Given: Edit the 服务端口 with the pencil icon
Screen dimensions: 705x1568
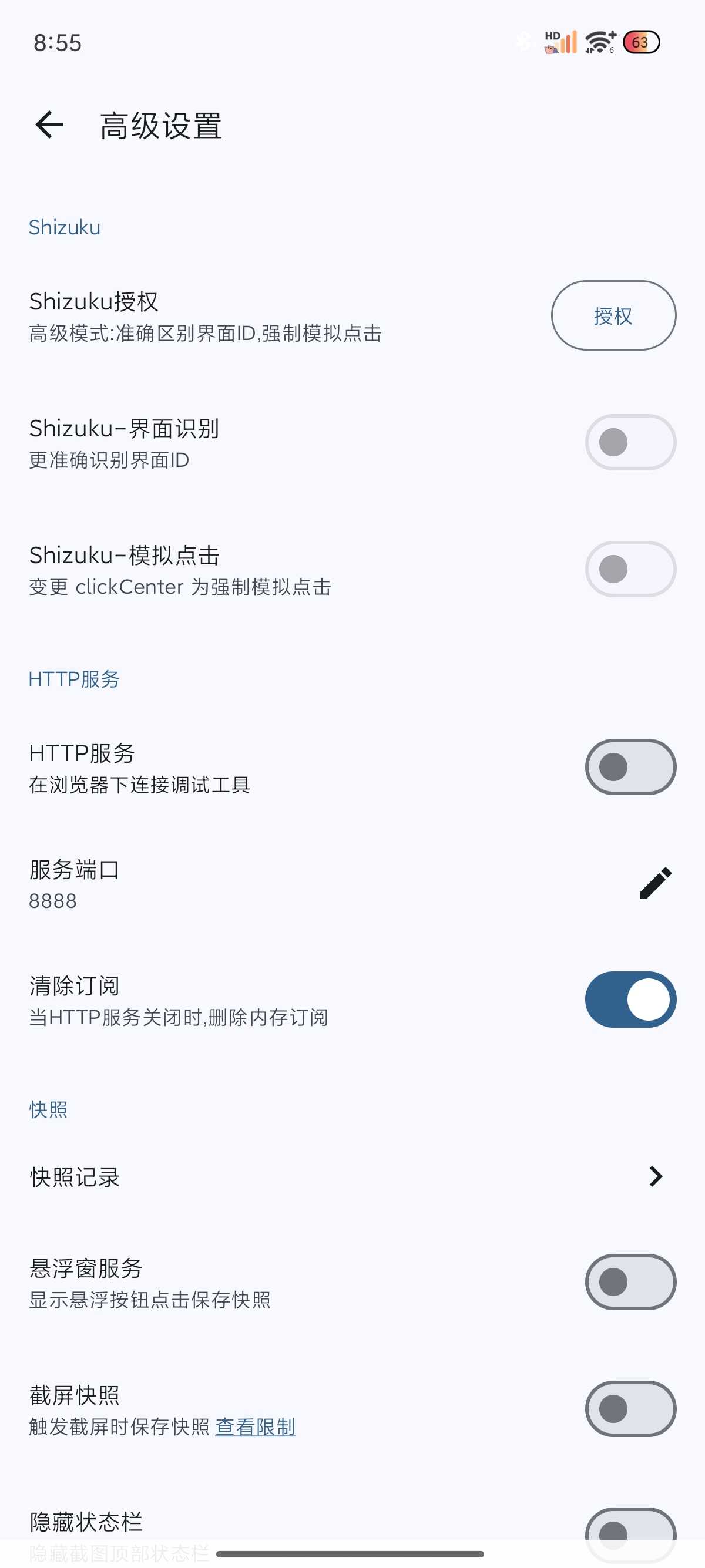Looking at the screenshot, I should 655,883.
